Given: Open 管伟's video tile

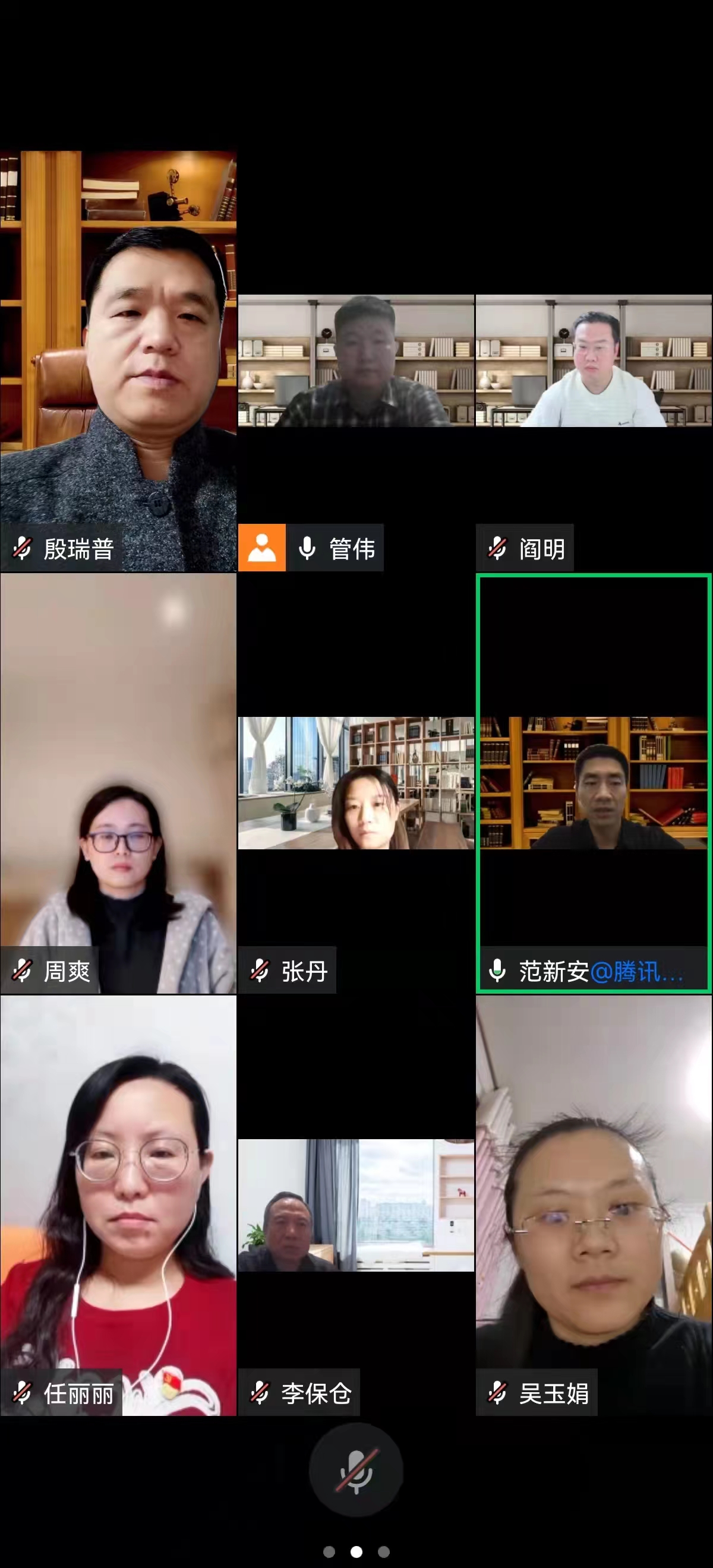Looking at the screenshot, I should tap(355, 362).
